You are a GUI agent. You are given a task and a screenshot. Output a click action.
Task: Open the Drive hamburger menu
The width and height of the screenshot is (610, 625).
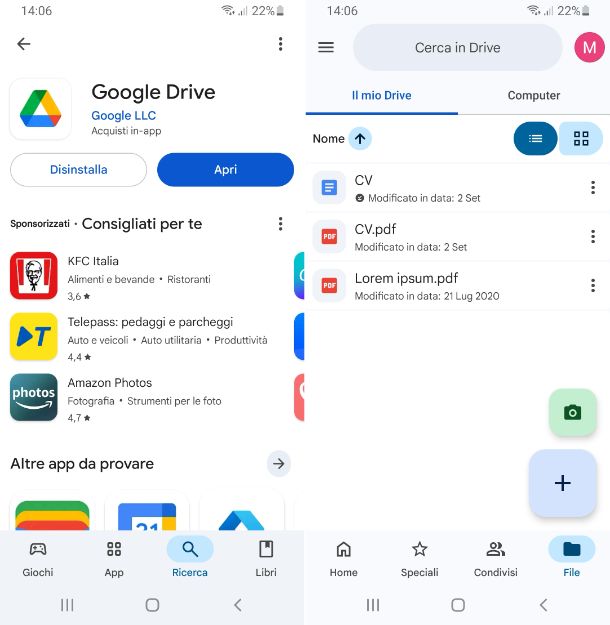pyautogui.click(x=326, y=47)
